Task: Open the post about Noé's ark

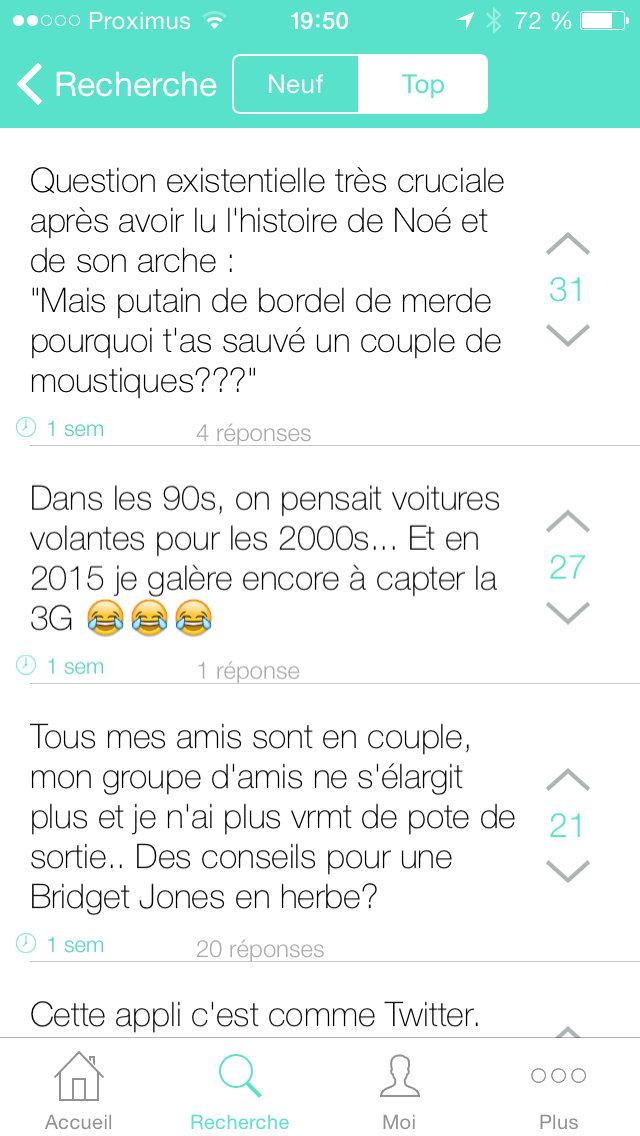Action: click(x=268, y=280)
